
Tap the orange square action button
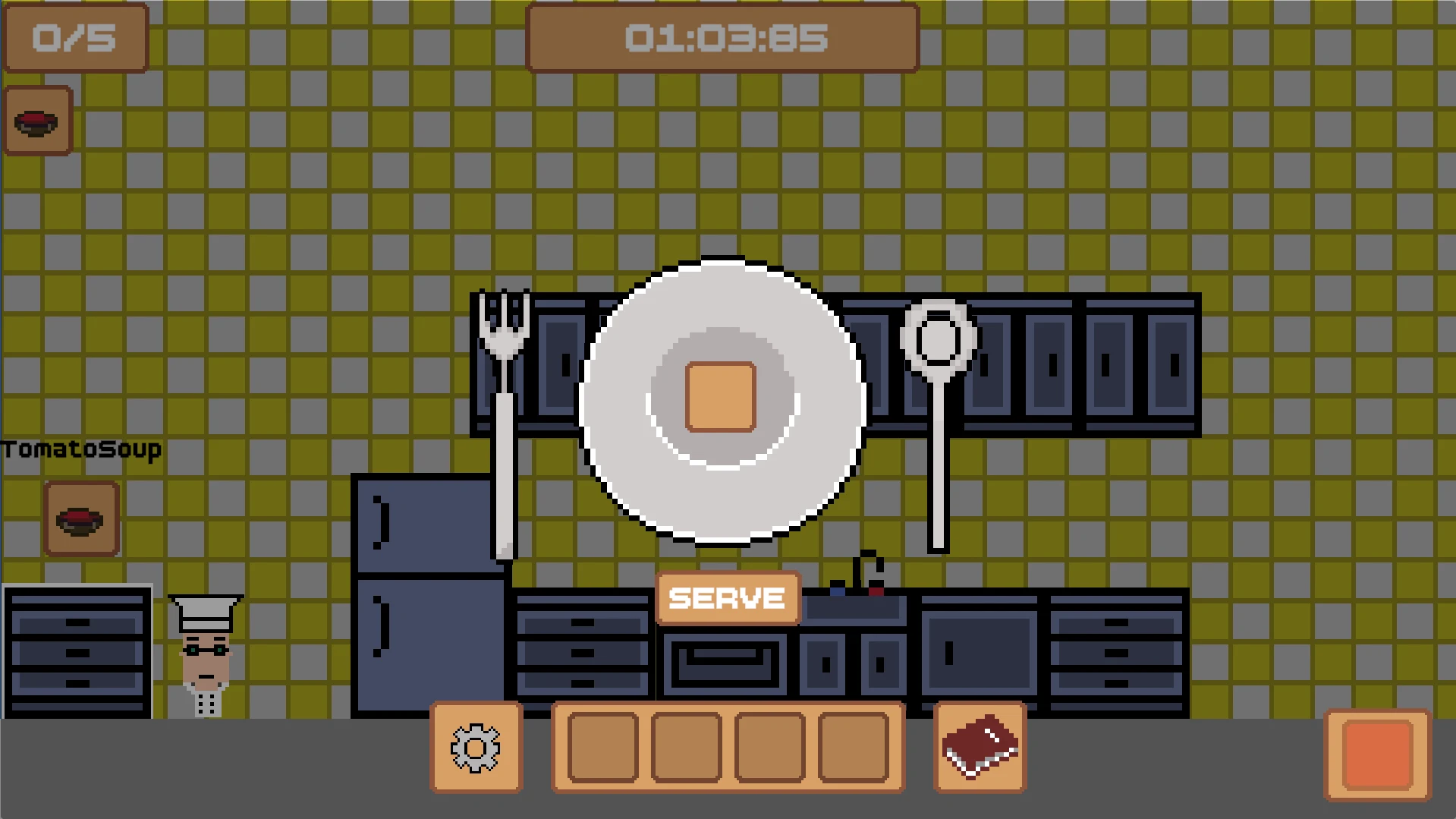click(x=1377, y=755)
